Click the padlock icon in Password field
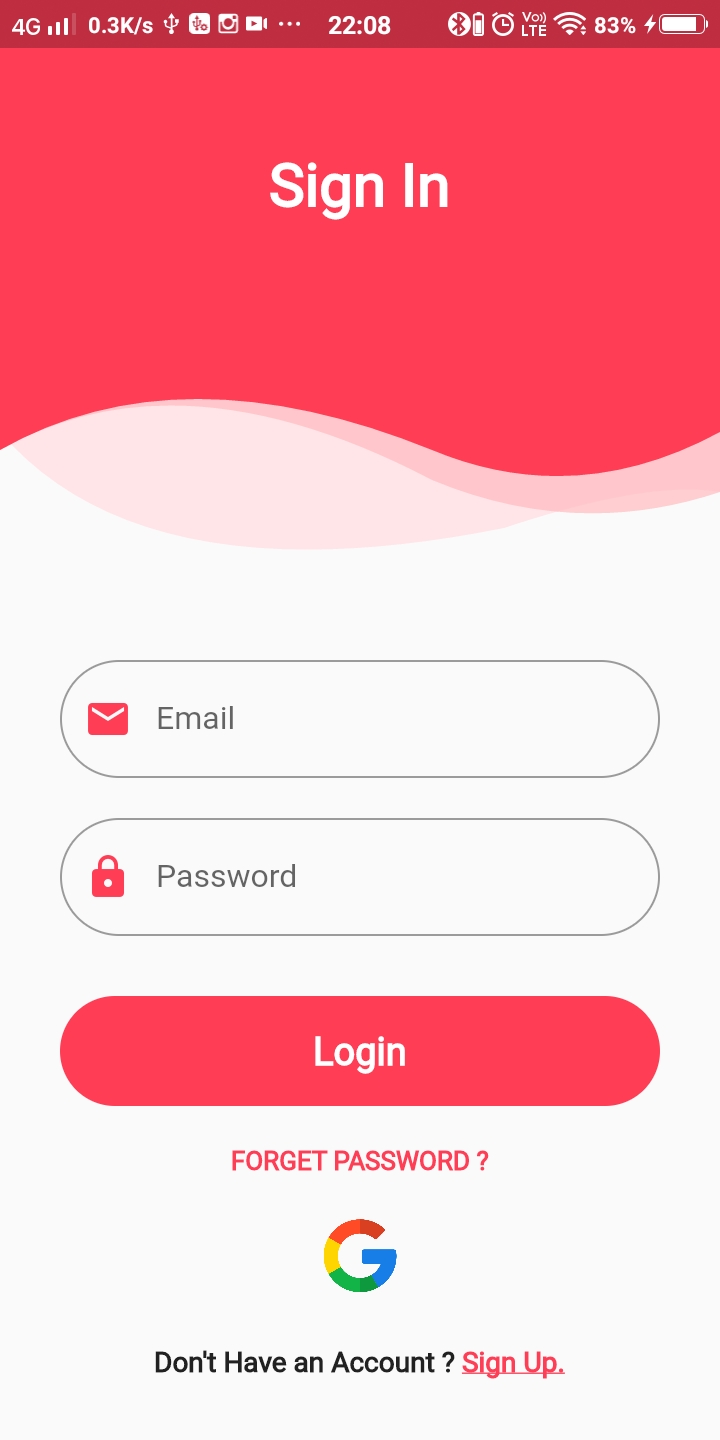Image resolution: width=720 pixels, height=1440 pixels. [x=107, y=877]
